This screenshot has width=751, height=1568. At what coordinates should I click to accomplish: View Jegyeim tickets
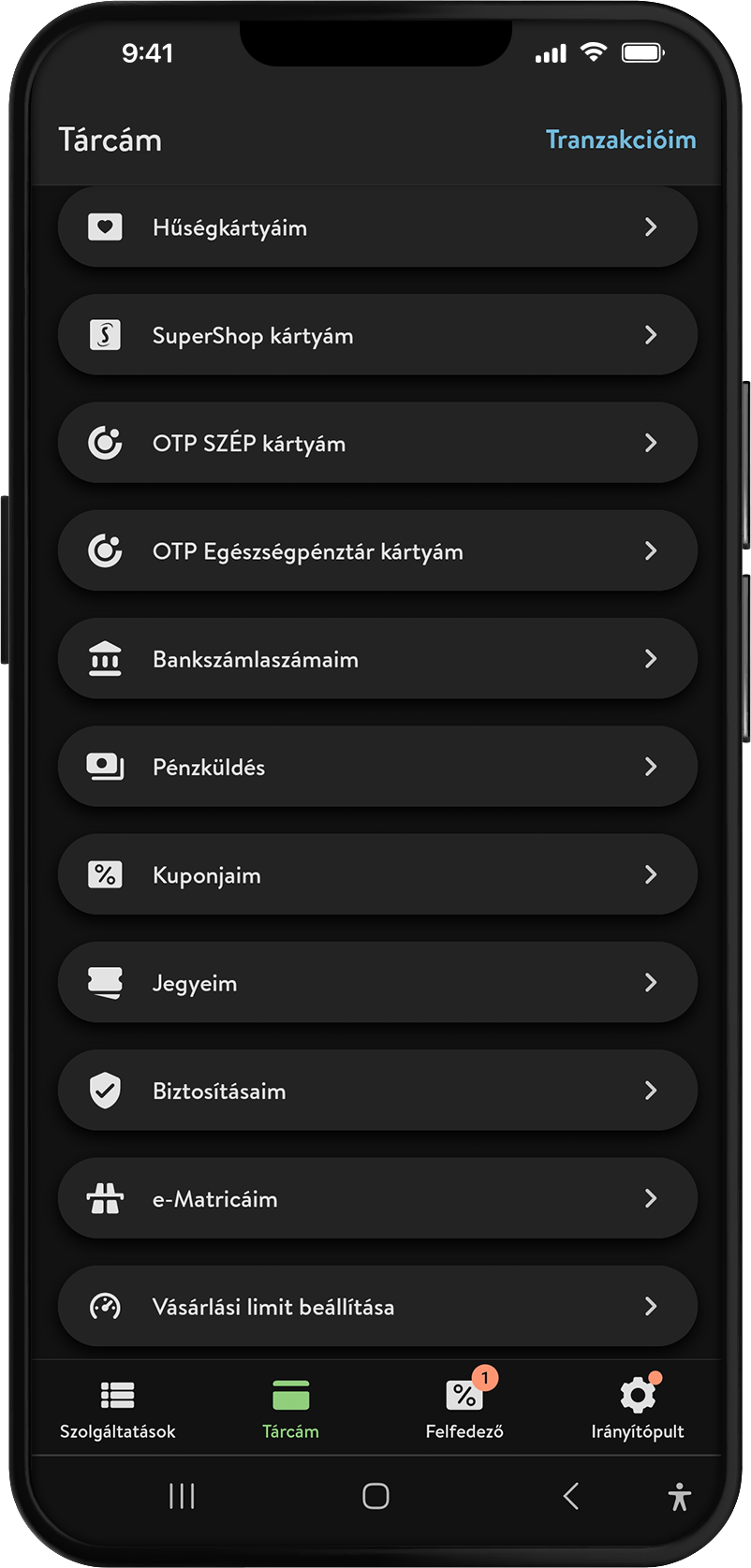tap(376, 982)
